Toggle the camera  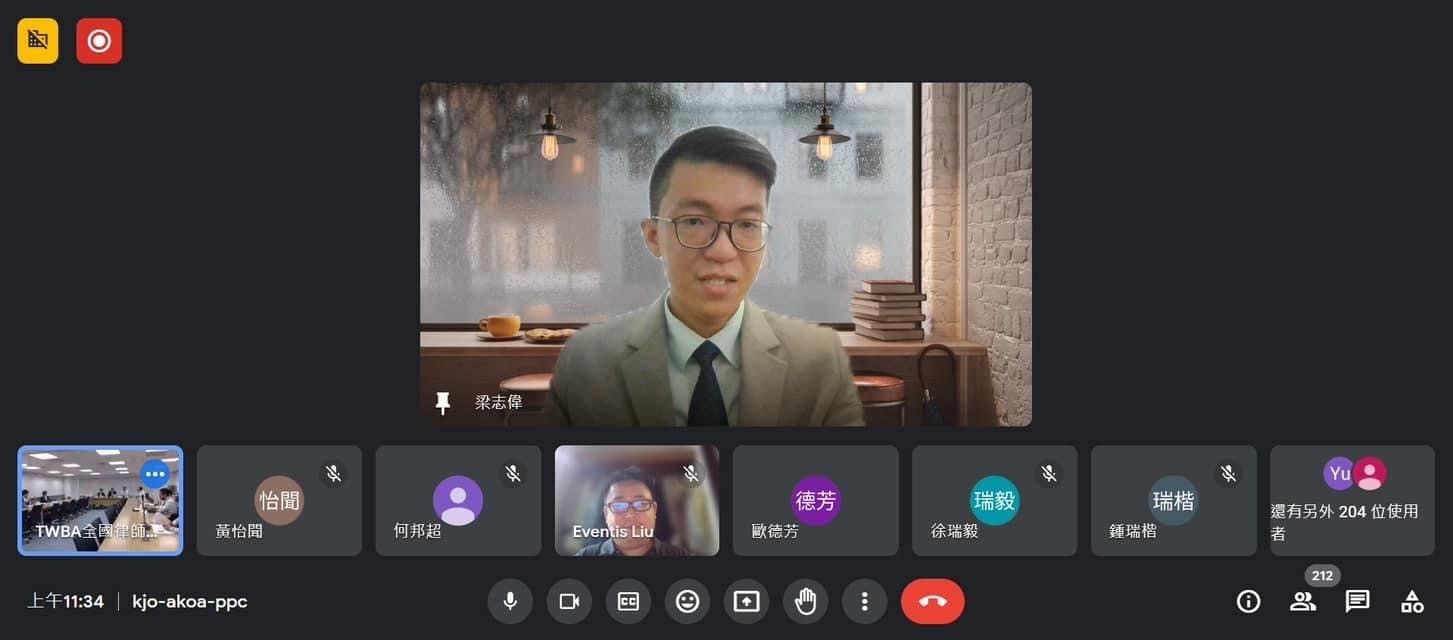(x=569, y=601)
